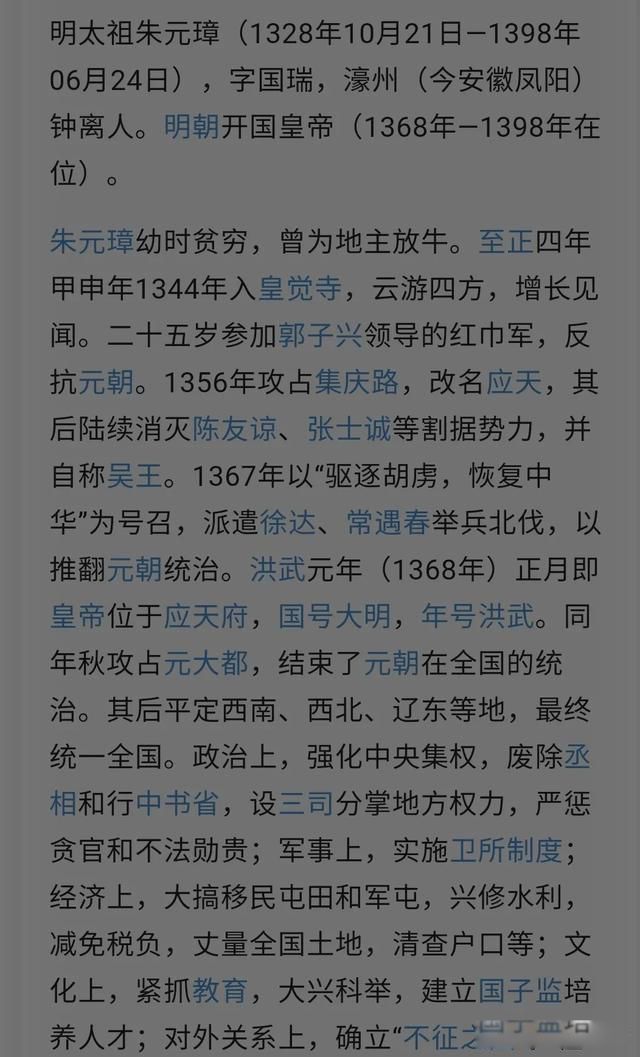Open the 国号大明 link

(x=334, y=614)
